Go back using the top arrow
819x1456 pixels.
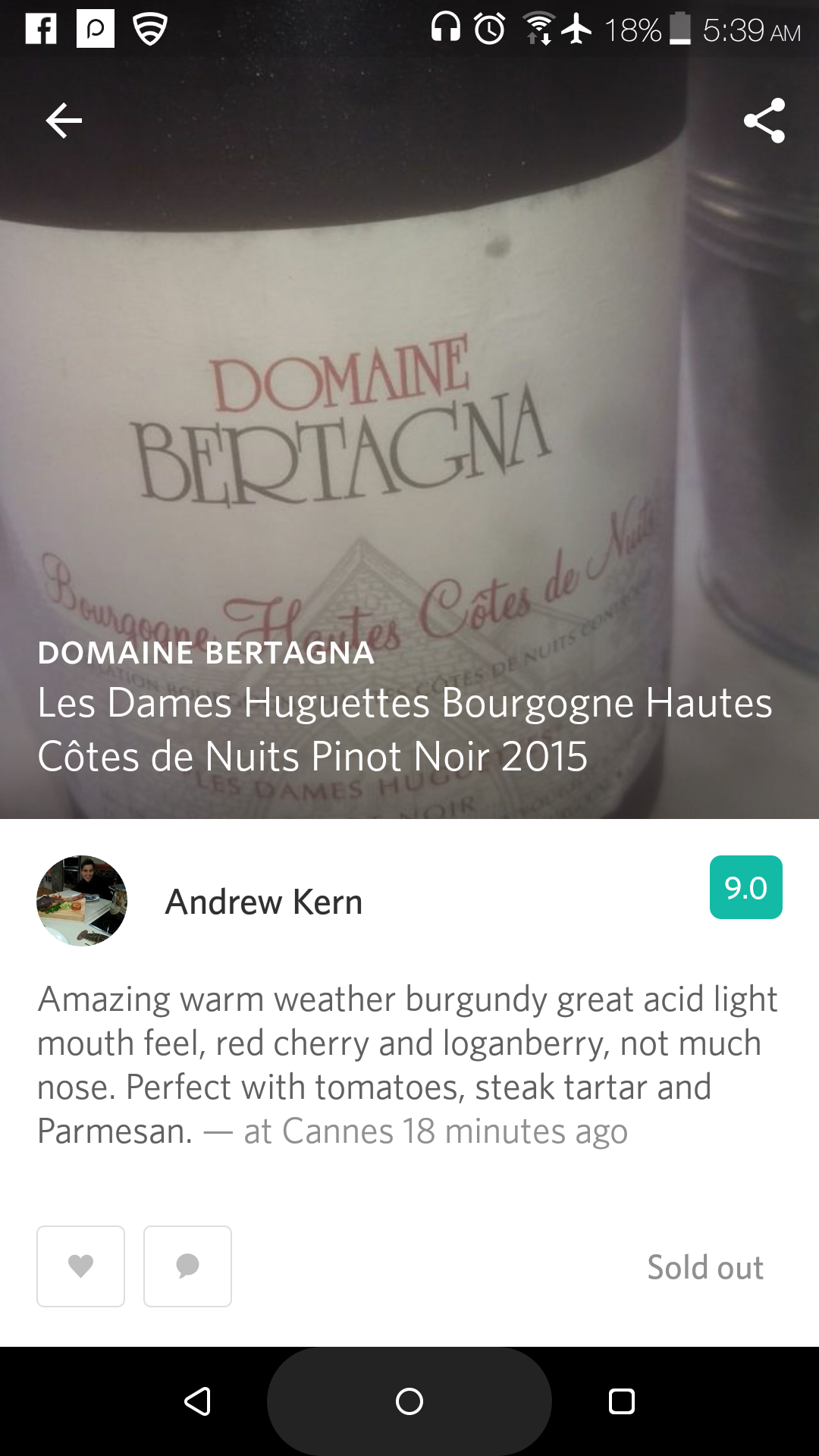point(64,121)
